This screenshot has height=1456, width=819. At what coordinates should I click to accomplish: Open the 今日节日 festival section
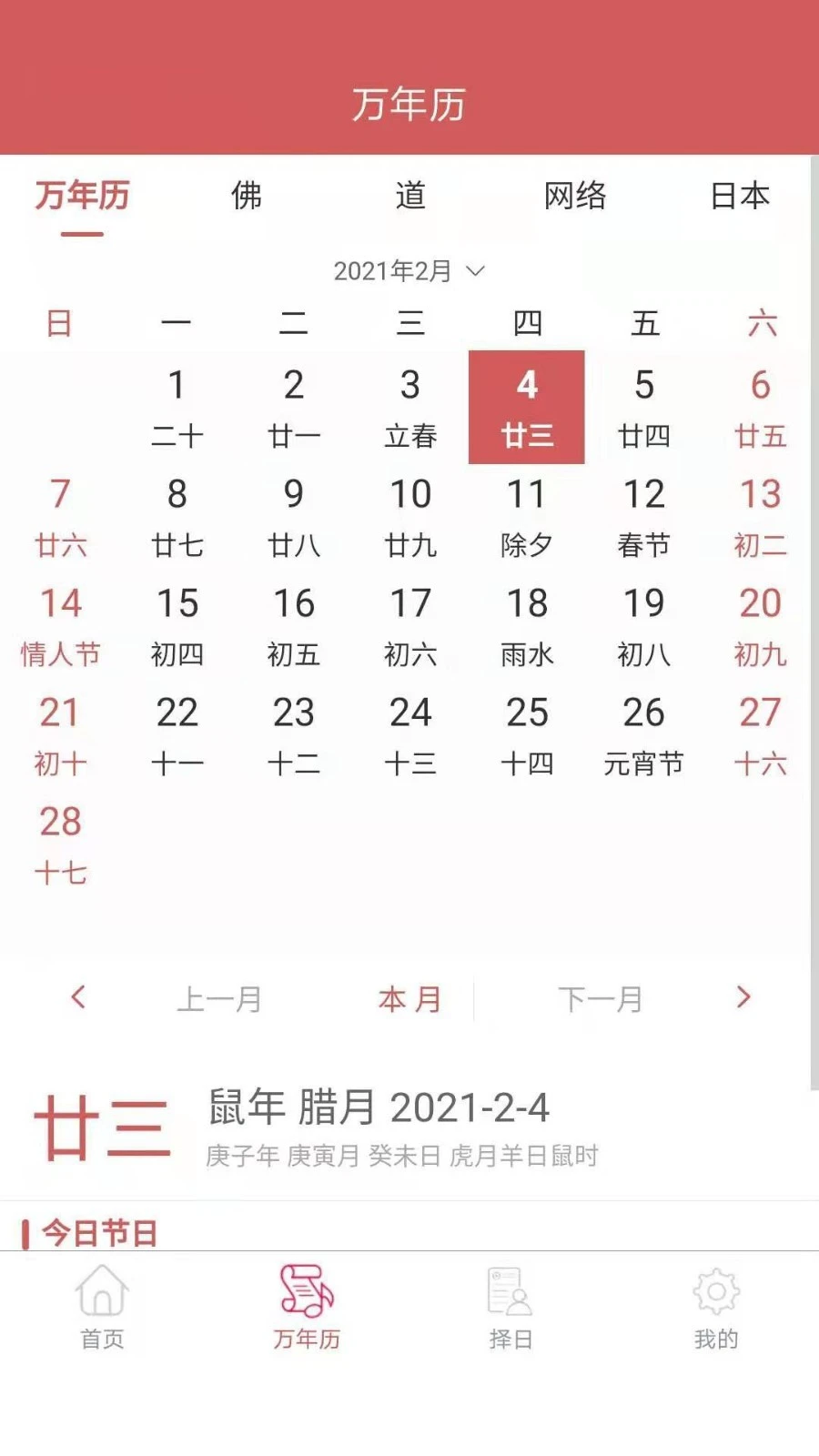100,1233
